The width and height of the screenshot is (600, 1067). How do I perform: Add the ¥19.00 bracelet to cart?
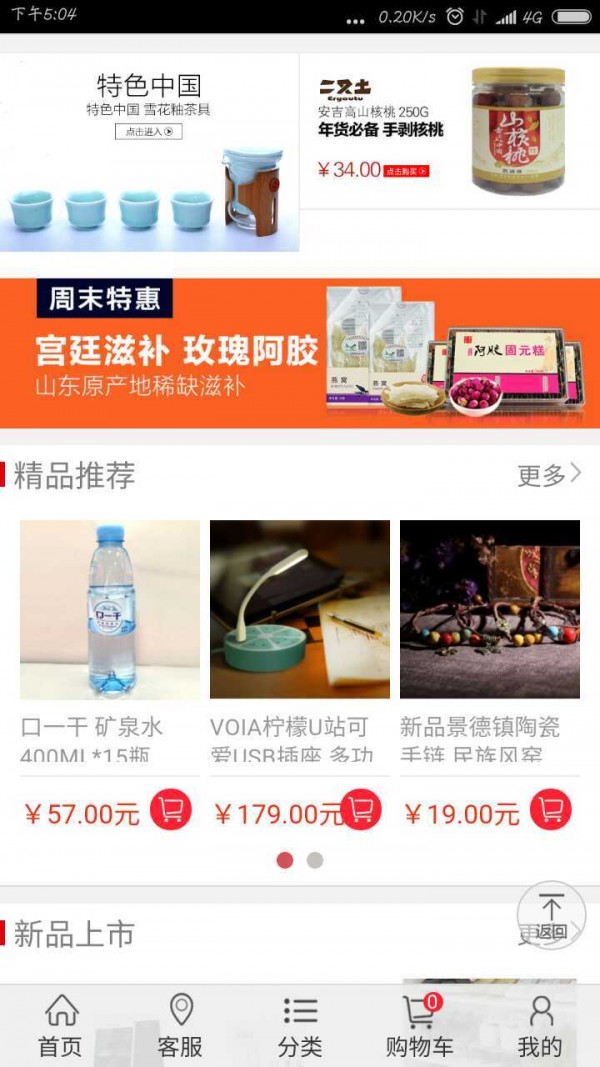click(x=551, y=810)
